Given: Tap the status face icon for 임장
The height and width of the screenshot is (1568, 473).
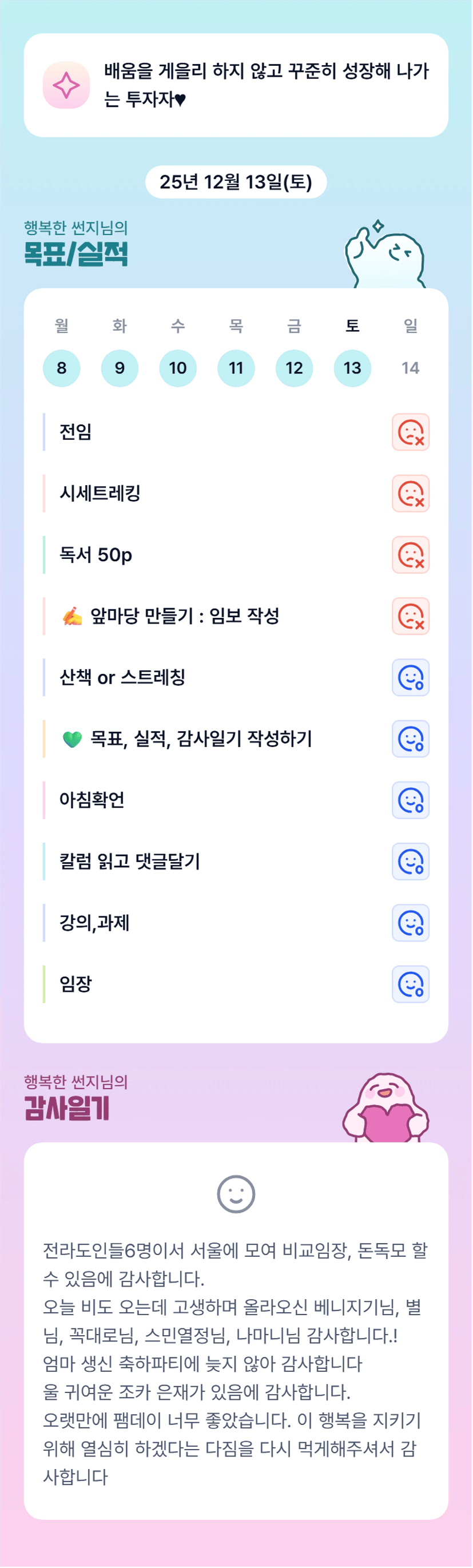Looking at the screenshot, I should tap(410, 985).
